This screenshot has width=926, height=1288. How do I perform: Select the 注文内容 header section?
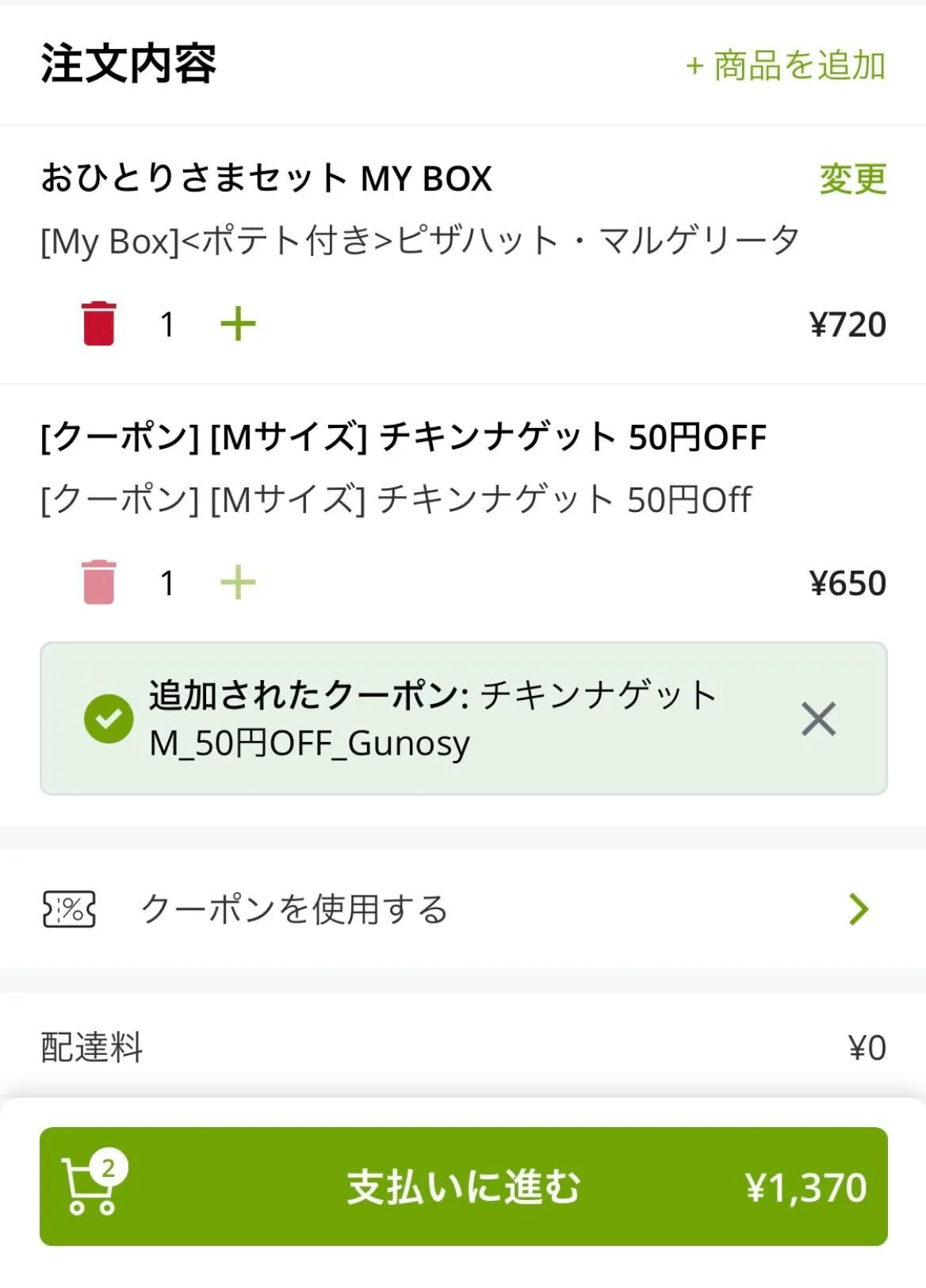(127, 65)
